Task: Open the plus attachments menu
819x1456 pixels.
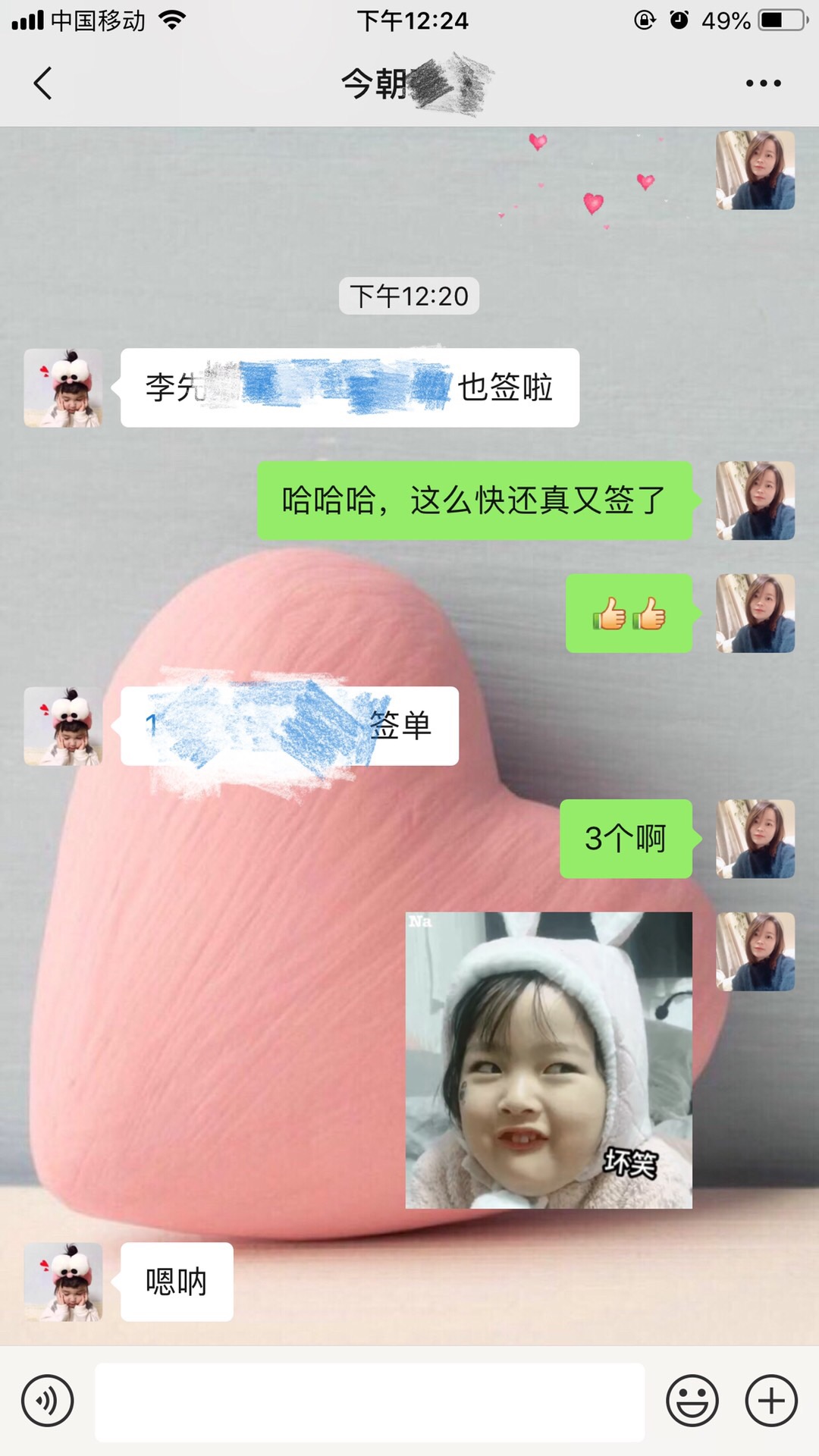Action: [x=771, y=1401]
